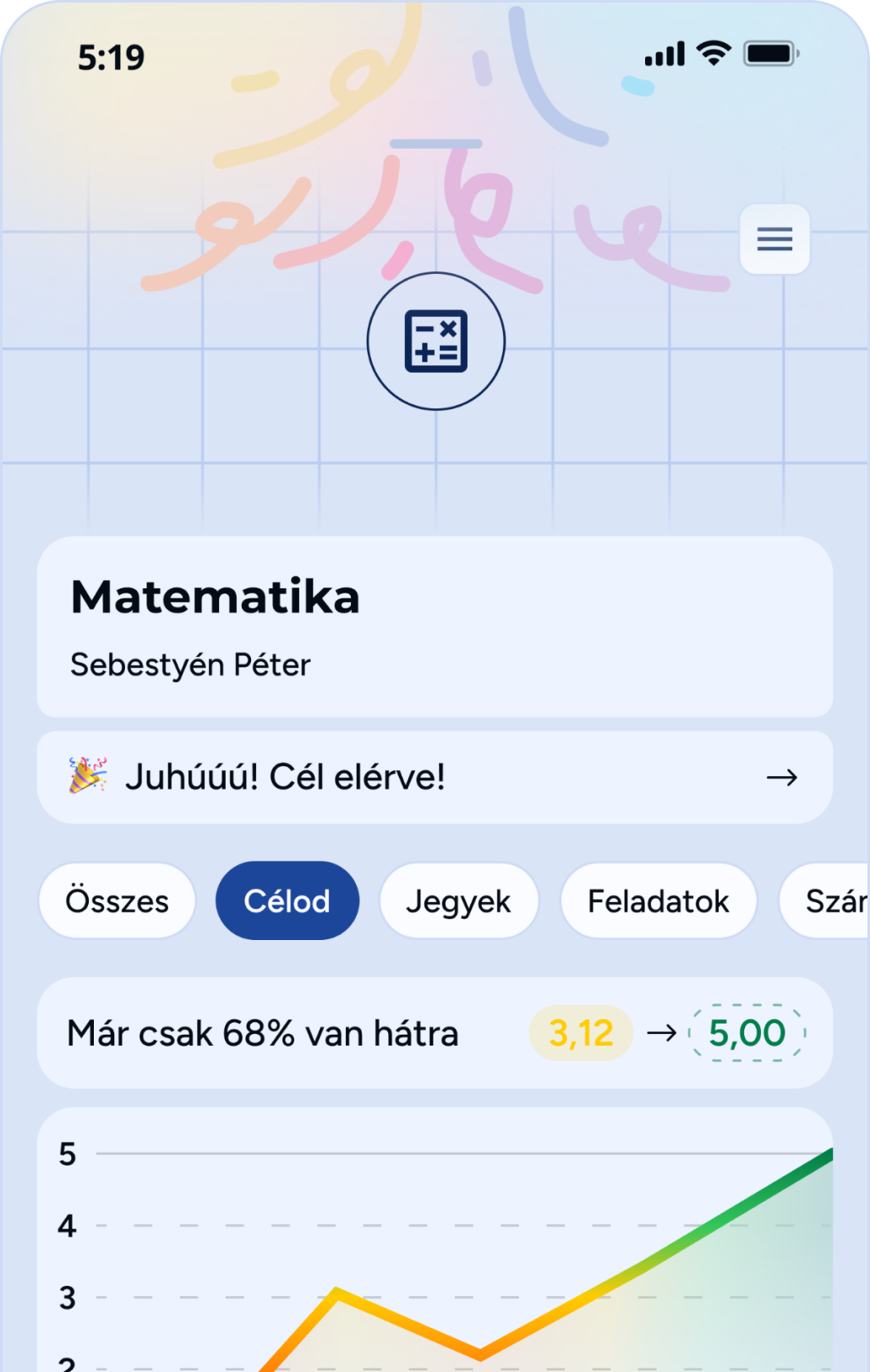The height and width of the screenshot is (1372, 870).
Task: Switch to the Összes chip
Action: point(118,901)
